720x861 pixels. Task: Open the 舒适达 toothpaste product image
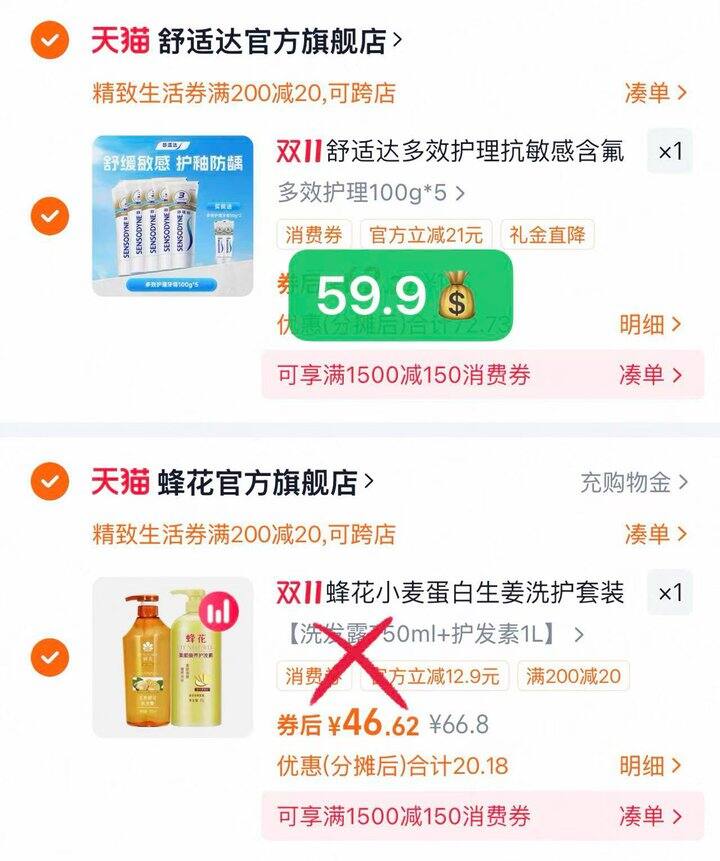pyautogui.click(x=173, y=216)
